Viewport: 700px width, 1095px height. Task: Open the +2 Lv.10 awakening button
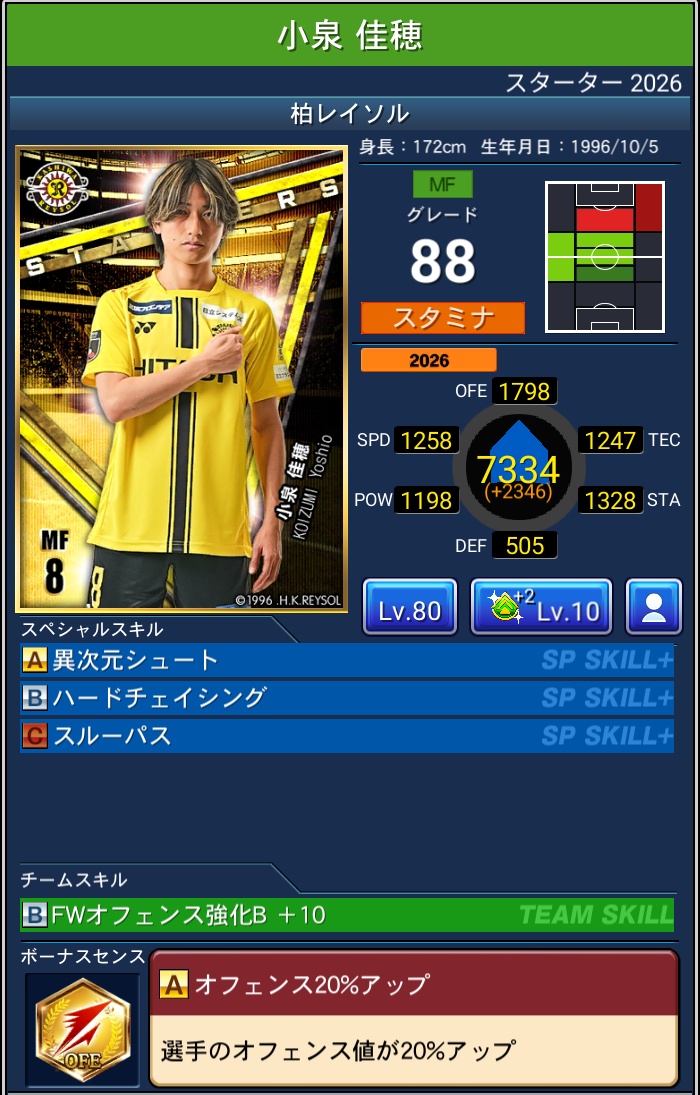coord(540,608)
